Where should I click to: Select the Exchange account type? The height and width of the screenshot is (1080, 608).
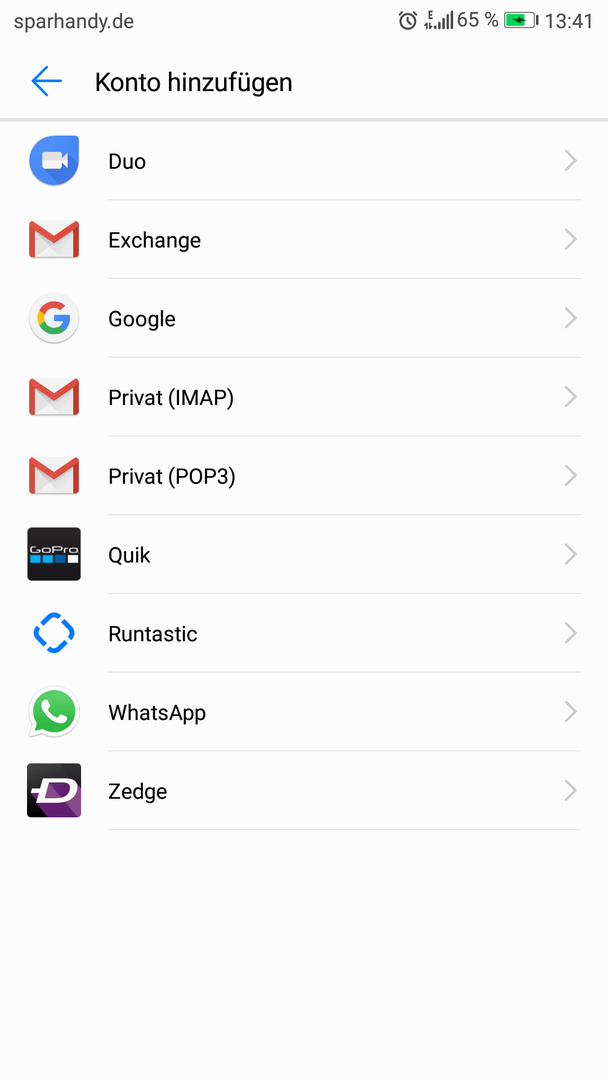(304, 240)
